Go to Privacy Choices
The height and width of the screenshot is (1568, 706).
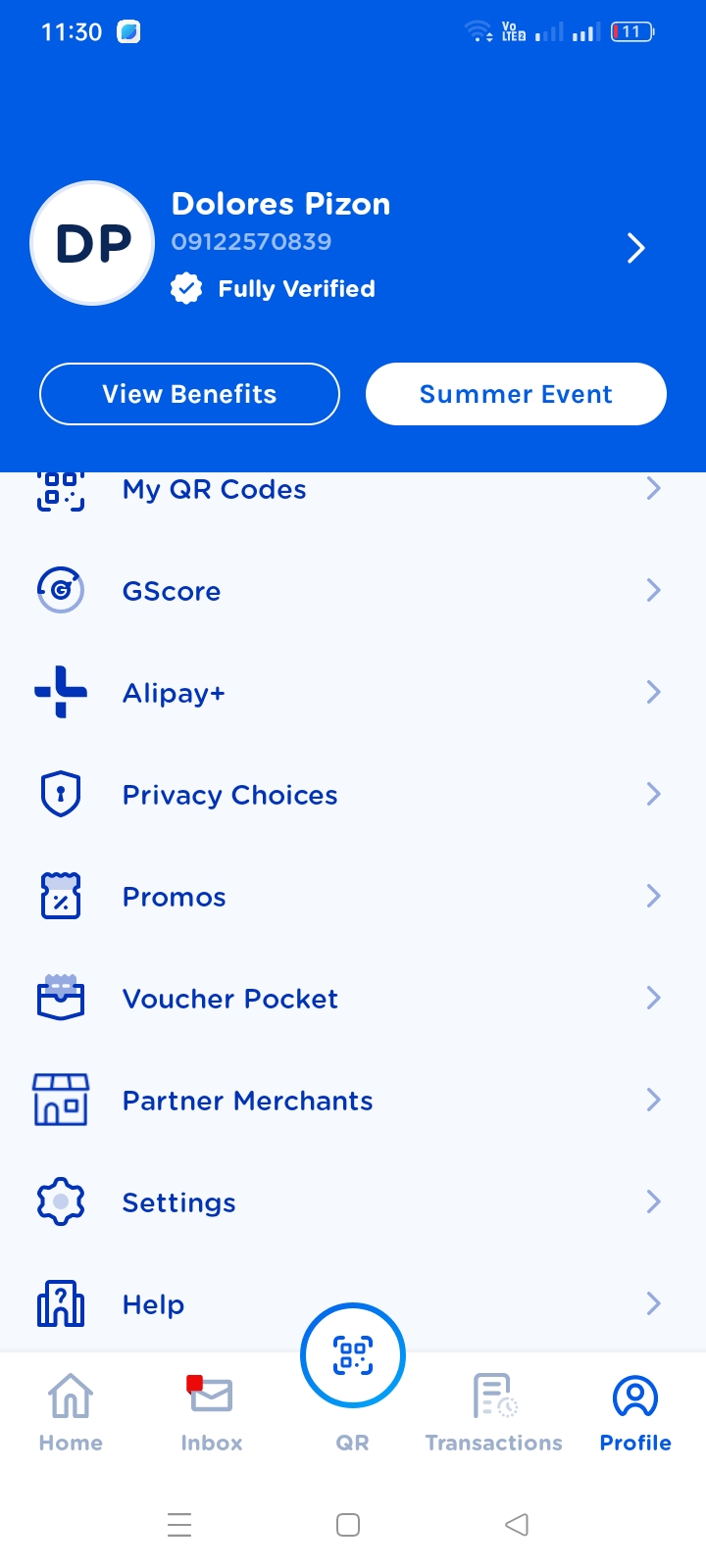coord(229,795)
